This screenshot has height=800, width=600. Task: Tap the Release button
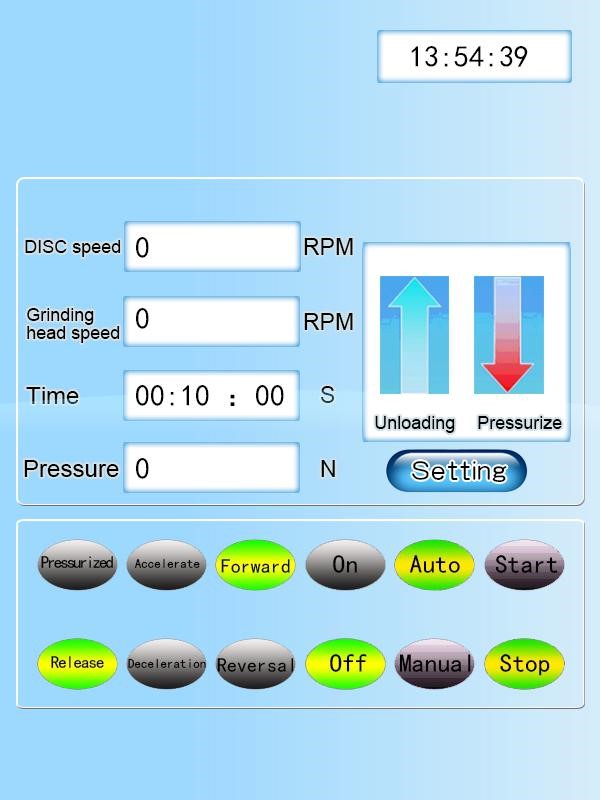77,663
